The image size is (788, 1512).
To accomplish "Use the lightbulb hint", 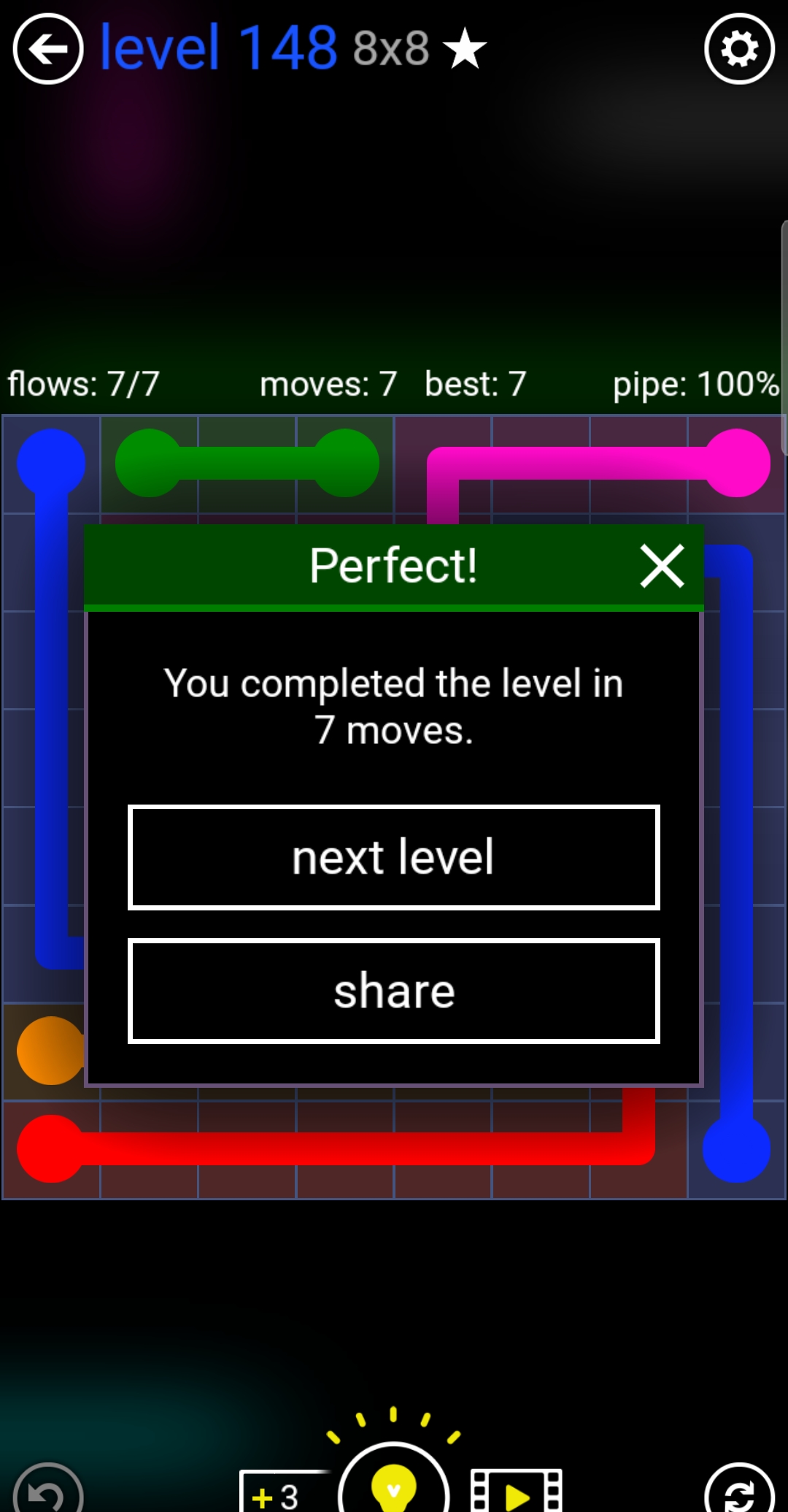I will point(394,1482).
